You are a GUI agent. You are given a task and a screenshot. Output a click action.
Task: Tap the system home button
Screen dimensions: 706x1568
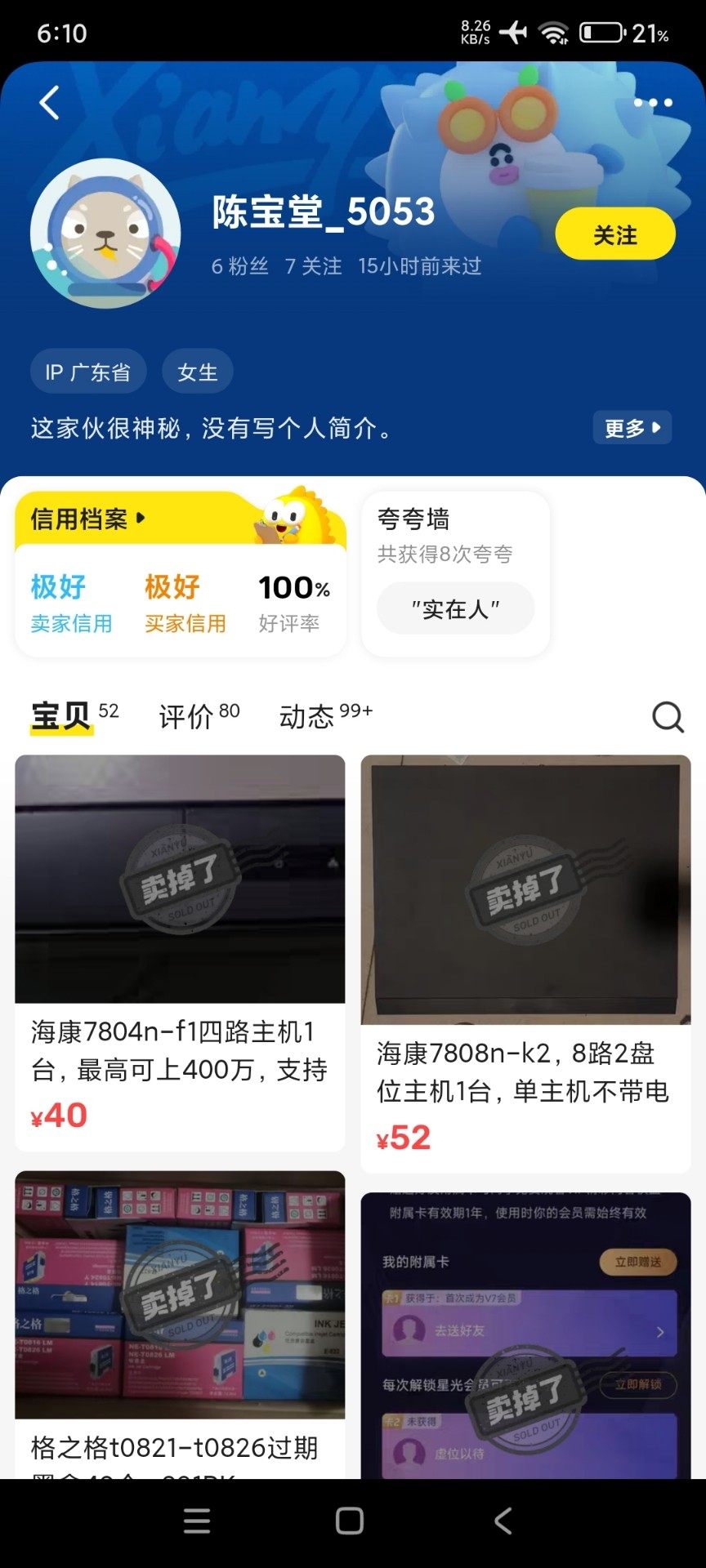(350, 1521)
